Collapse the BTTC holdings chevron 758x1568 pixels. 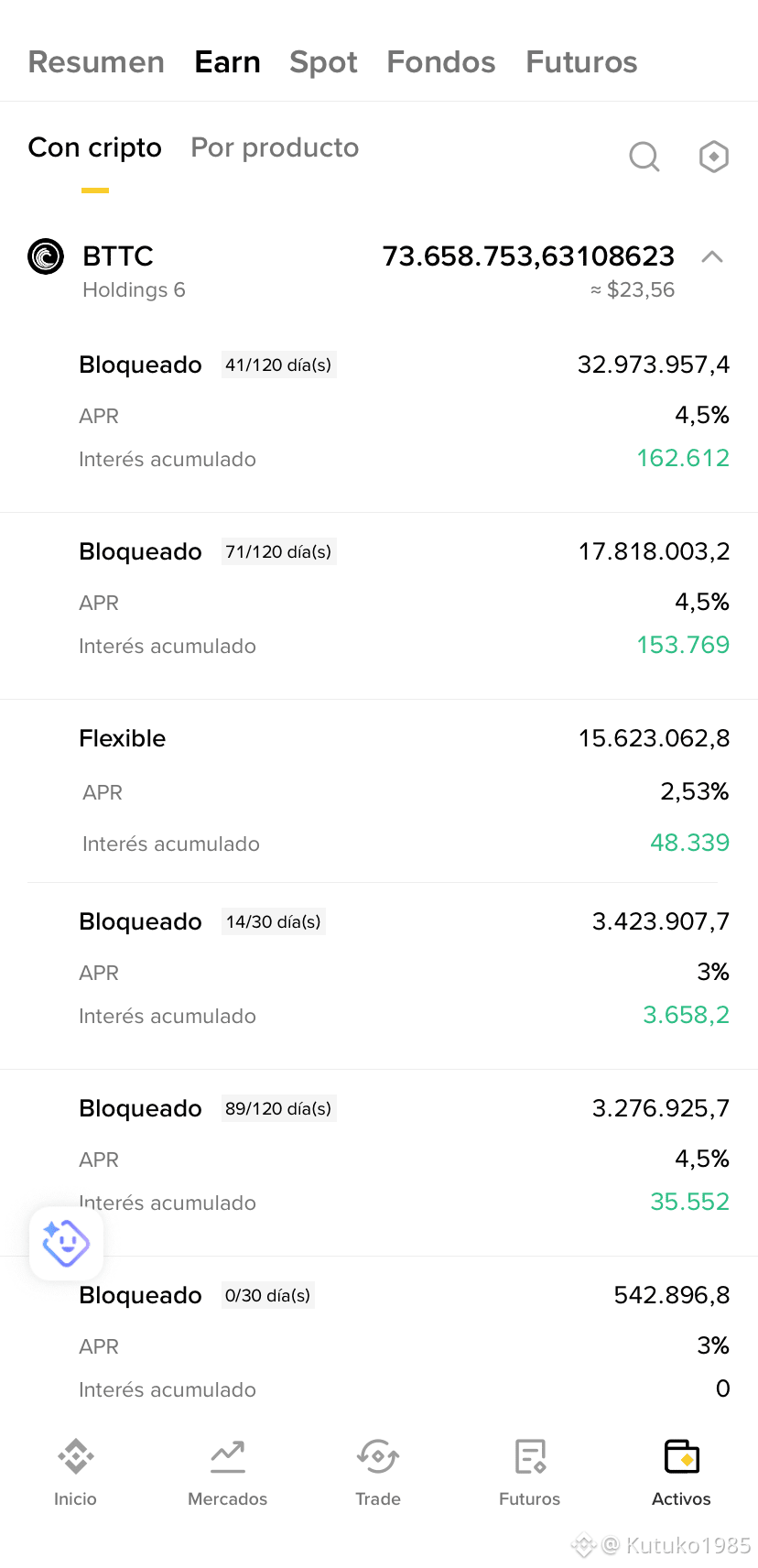pos(712,256)
